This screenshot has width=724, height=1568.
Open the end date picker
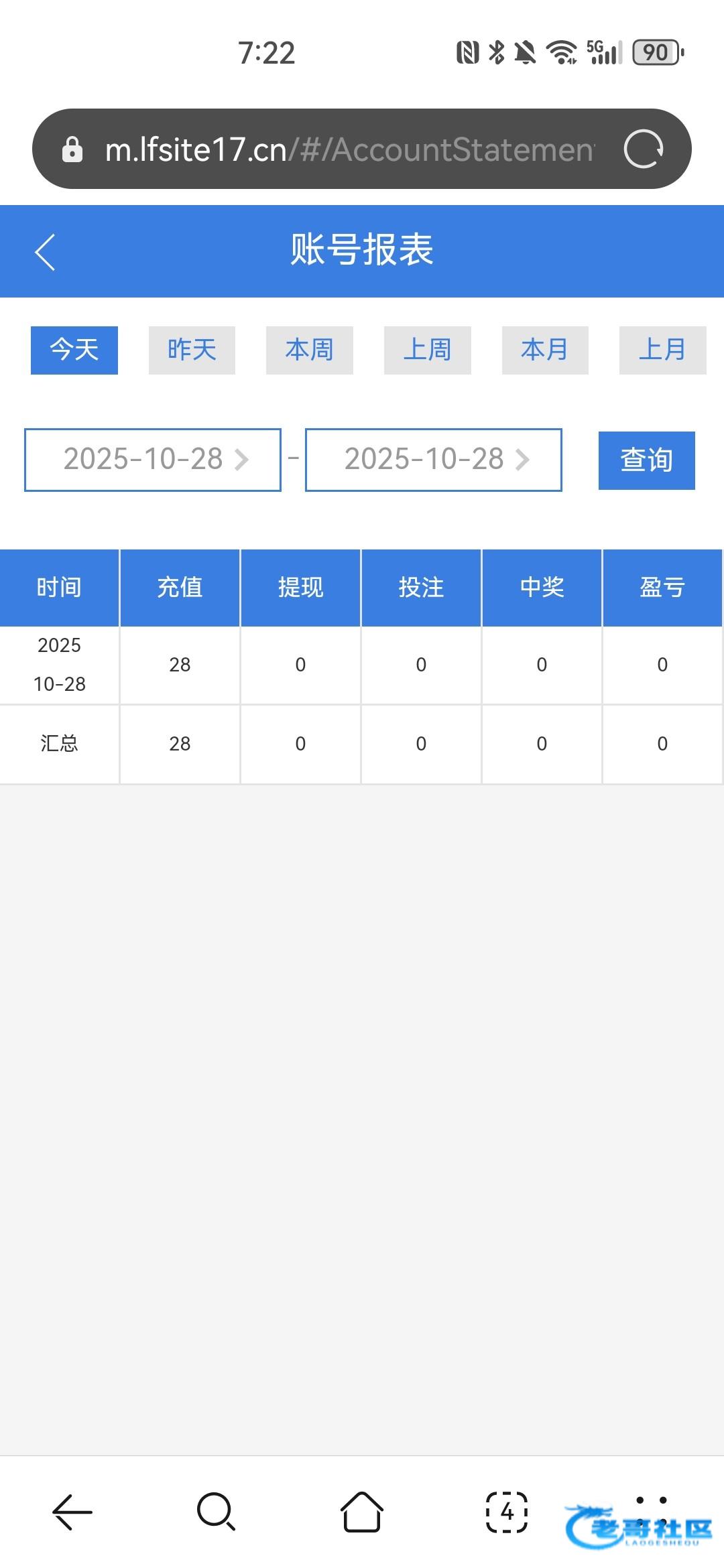(x=433, y=460)
